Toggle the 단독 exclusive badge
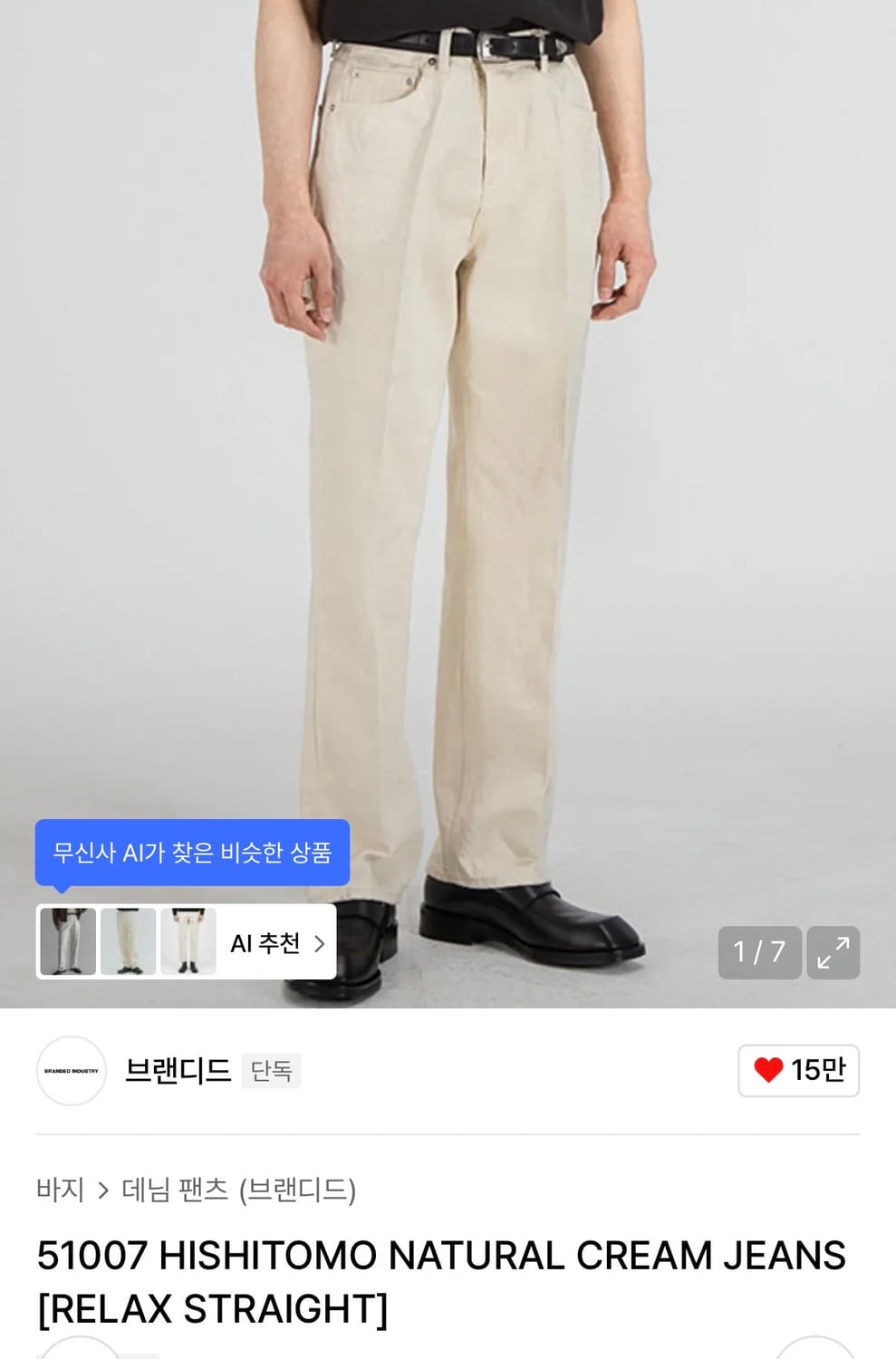 tap(271, 1072)
